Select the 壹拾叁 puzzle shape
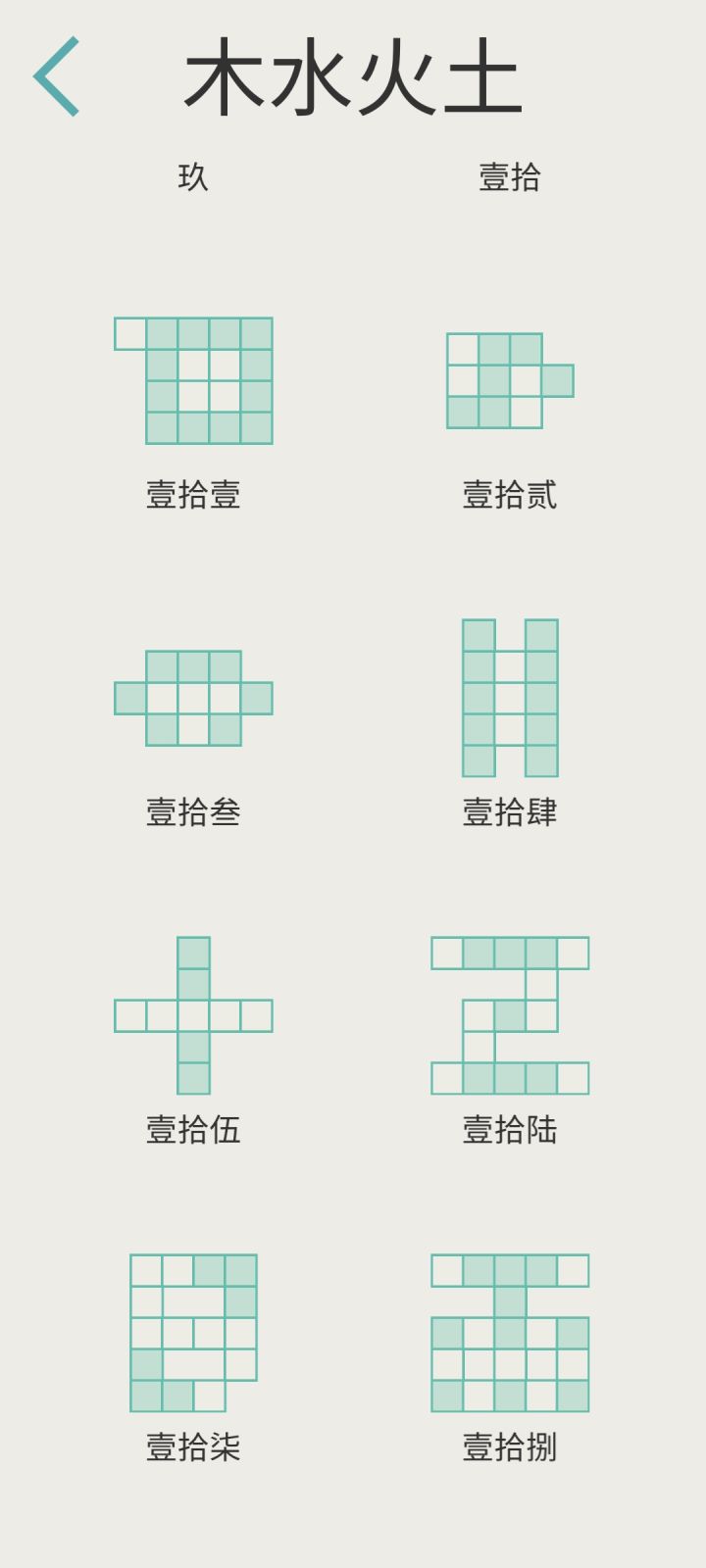Viewport: 706px width, 1568px height. [x=193, y=696]
